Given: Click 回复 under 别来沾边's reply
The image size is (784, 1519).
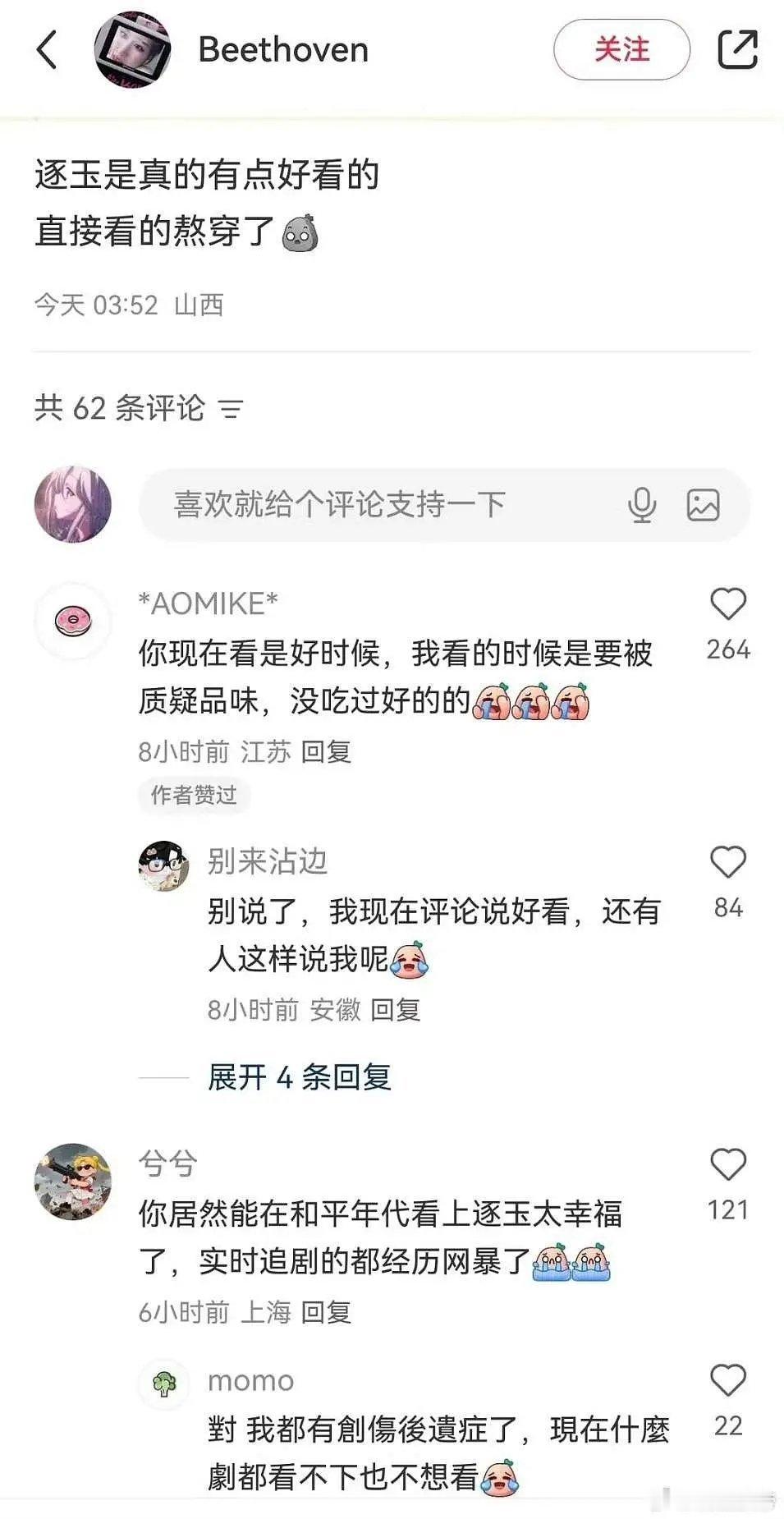Looking at the screenshot, I should (400, 1011).
